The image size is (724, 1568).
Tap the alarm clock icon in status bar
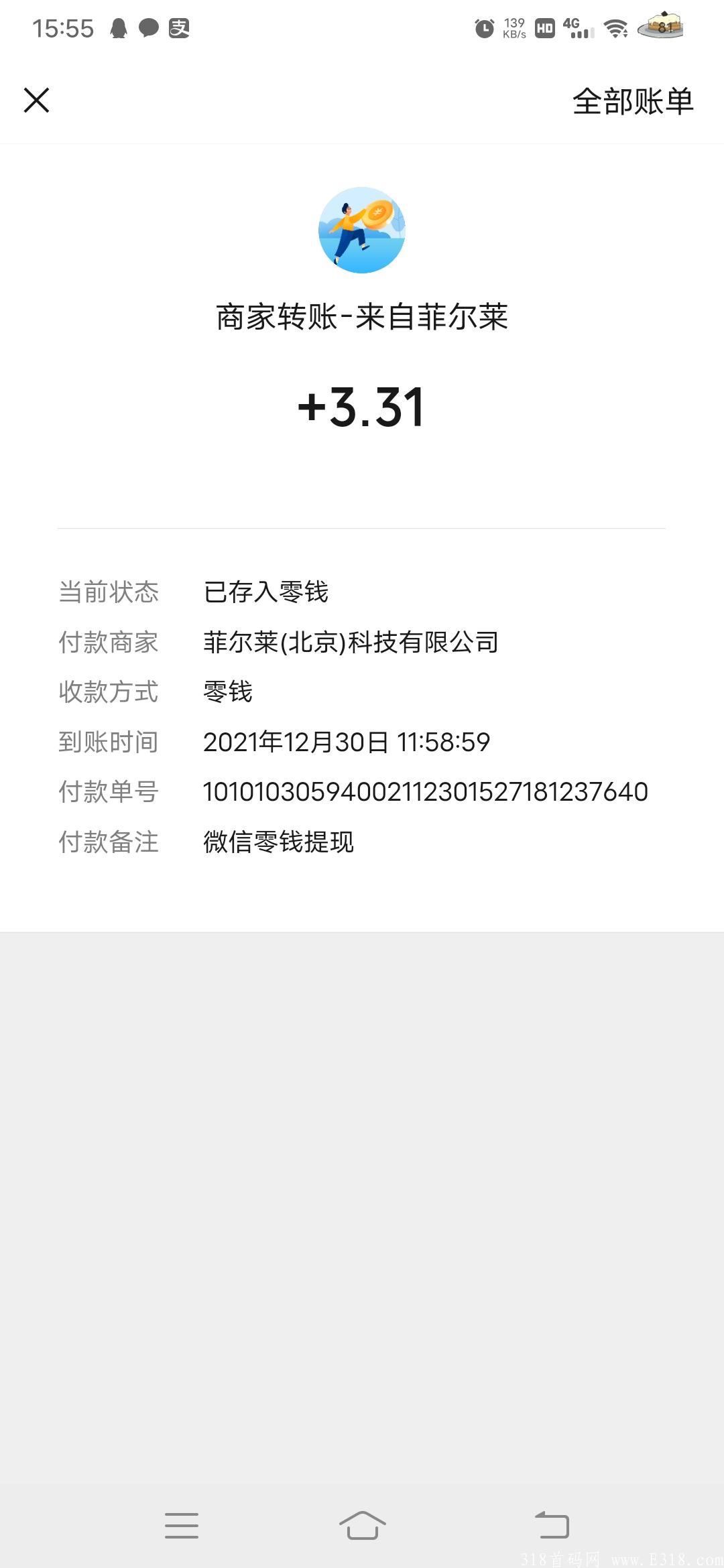click(x=485, y=27)
